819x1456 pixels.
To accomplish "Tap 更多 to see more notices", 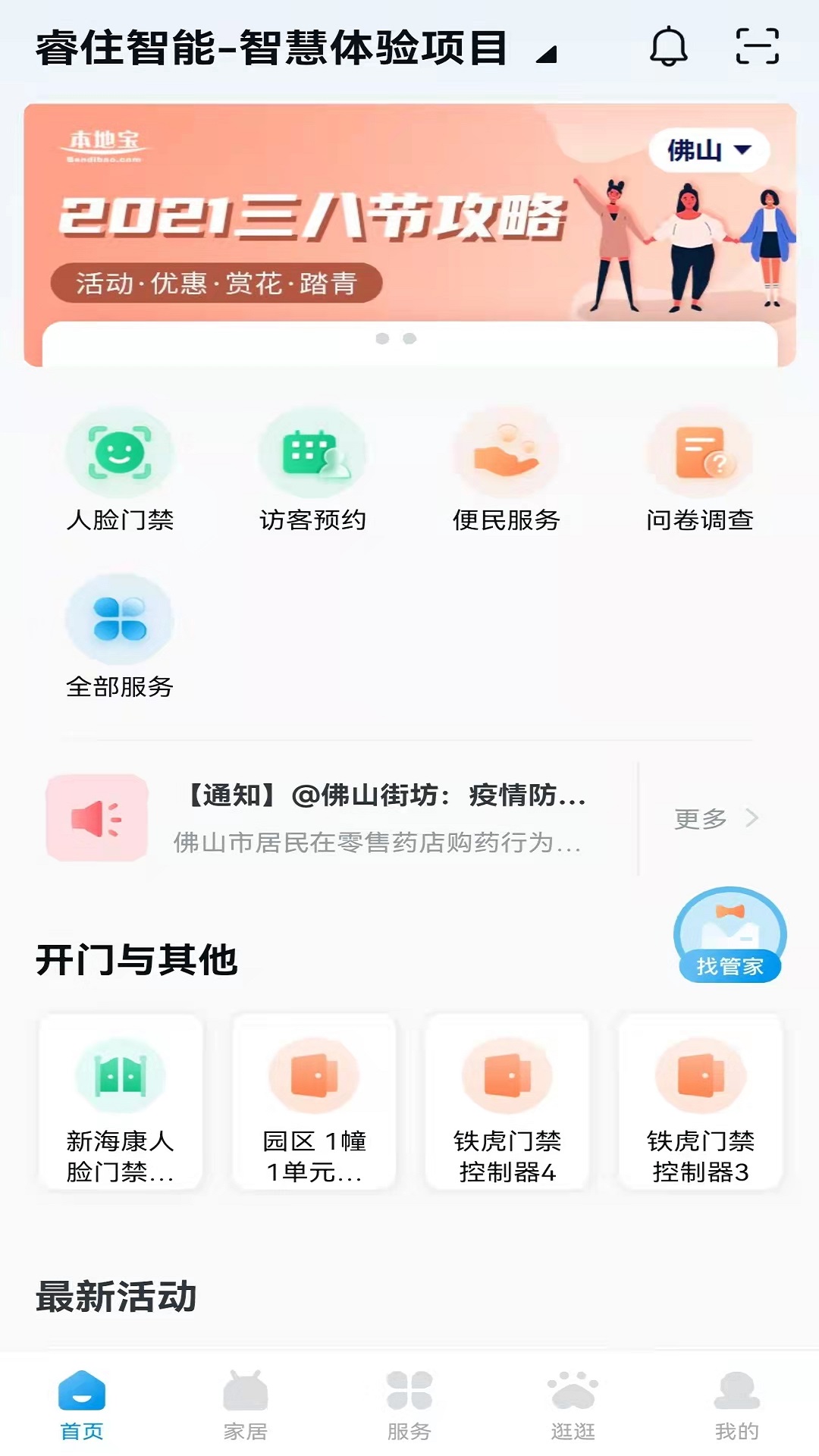I will 715,818.
